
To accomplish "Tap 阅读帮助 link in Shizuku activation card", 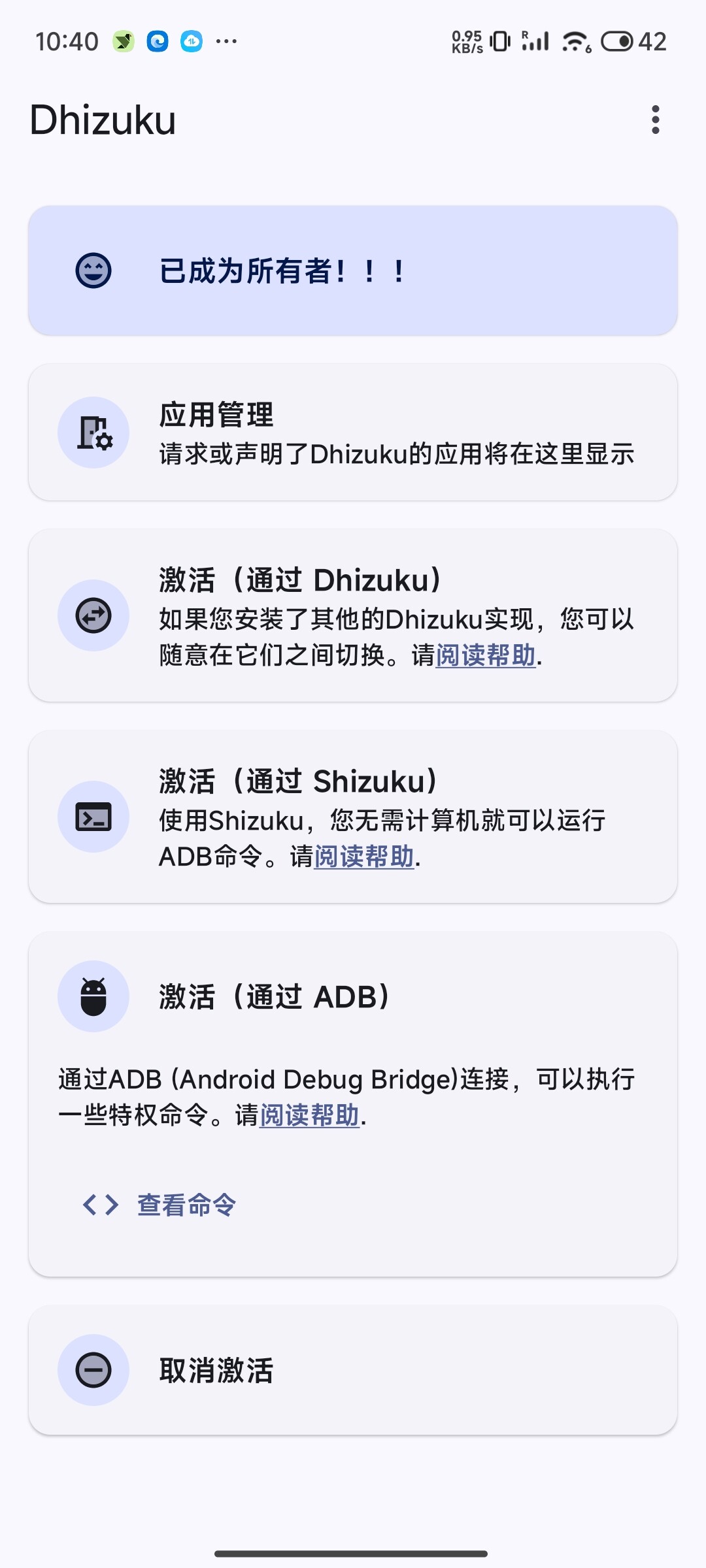I will click(364, 857).
